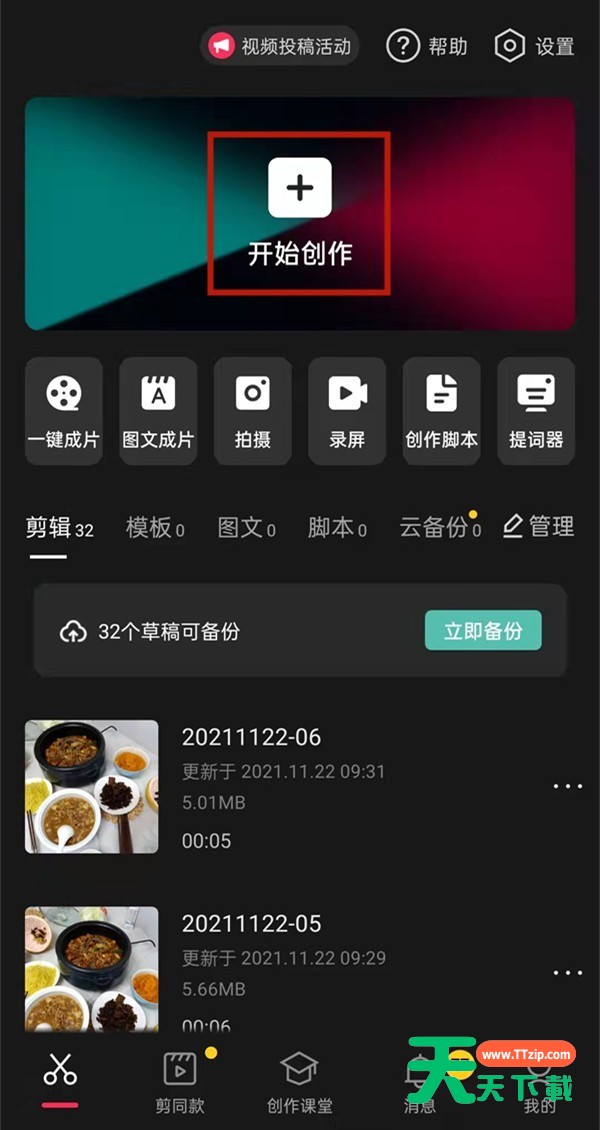Open 帮助 help page
The width and height of the screenshot is (600, 1130).
pos(427,46)
